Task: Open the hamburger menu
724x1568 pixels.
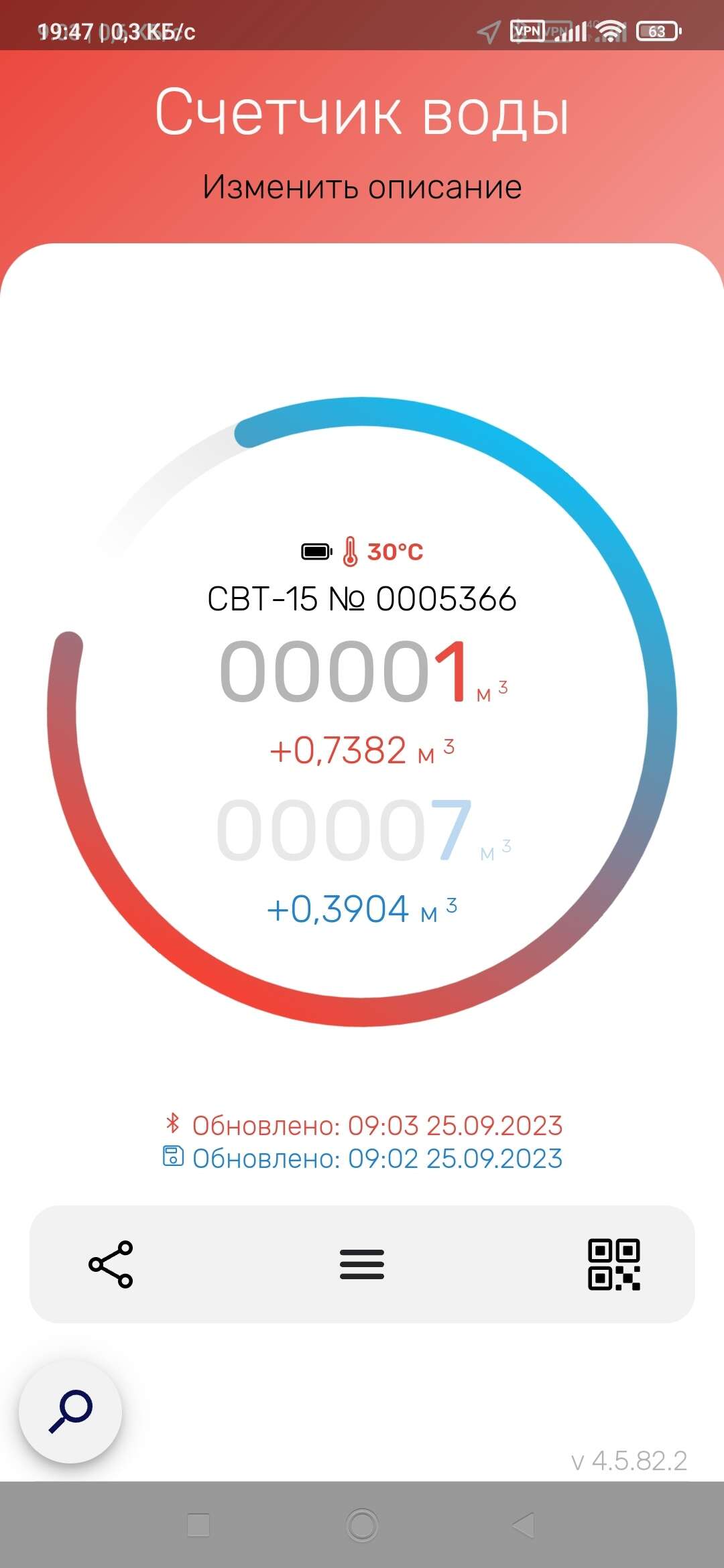Action: coord(362,1264)
